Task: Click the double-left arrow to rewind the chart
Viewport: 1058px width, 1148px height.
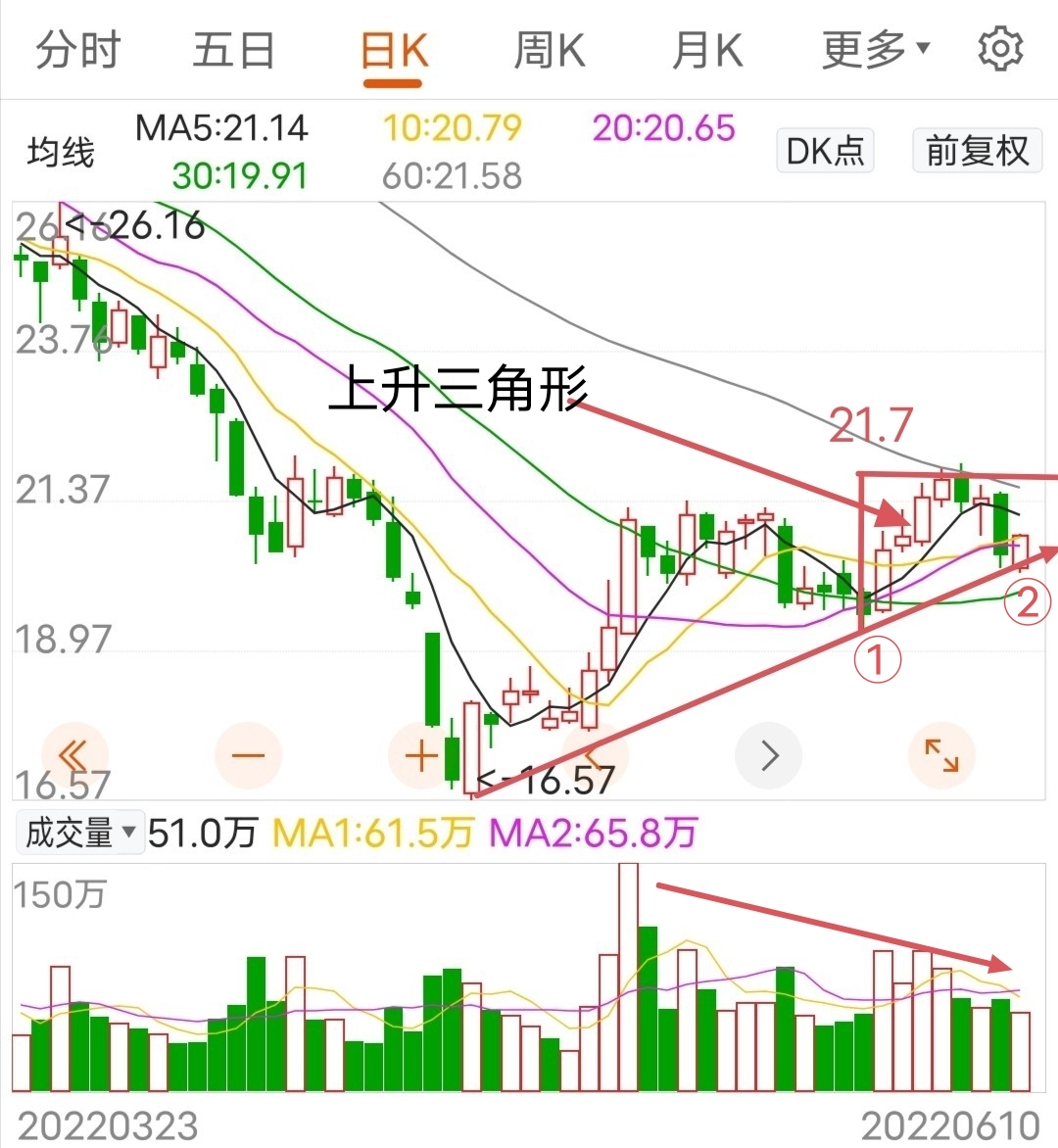Action: pyautogui.click(x=74, y=754)
